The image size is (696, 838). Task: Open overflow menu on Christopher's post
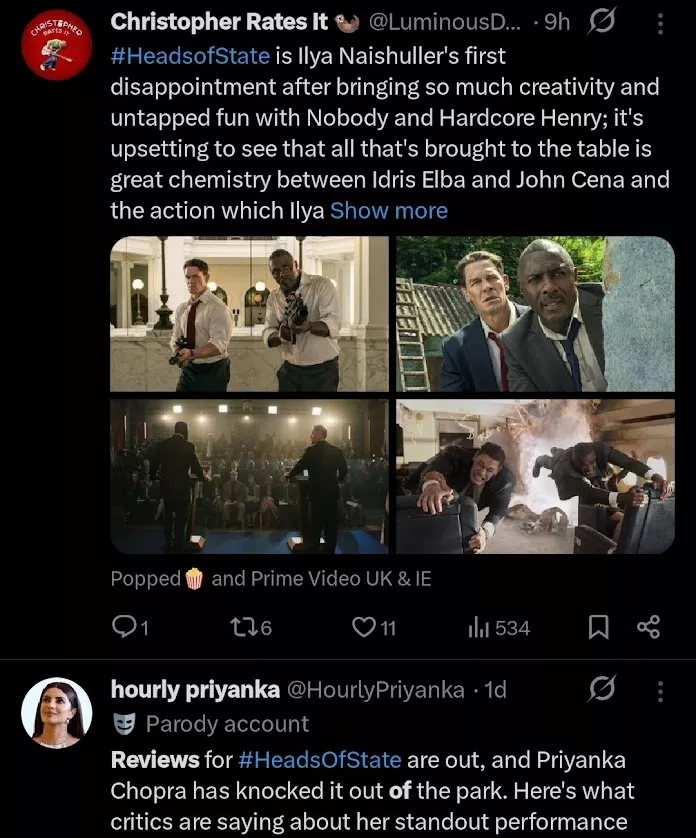pyautogui.click(x=660, y=21)
